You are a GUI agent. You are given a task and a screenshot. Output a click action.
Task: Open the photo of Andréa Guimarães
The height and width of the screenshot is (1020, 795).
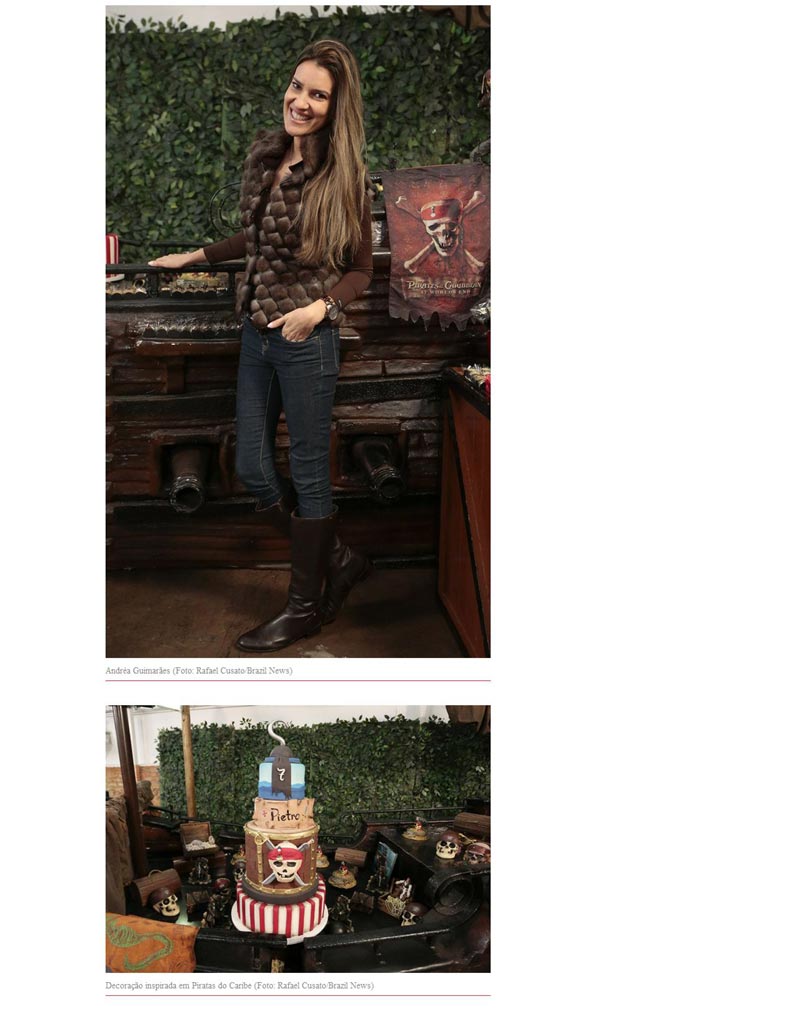(x=298, y=331)
